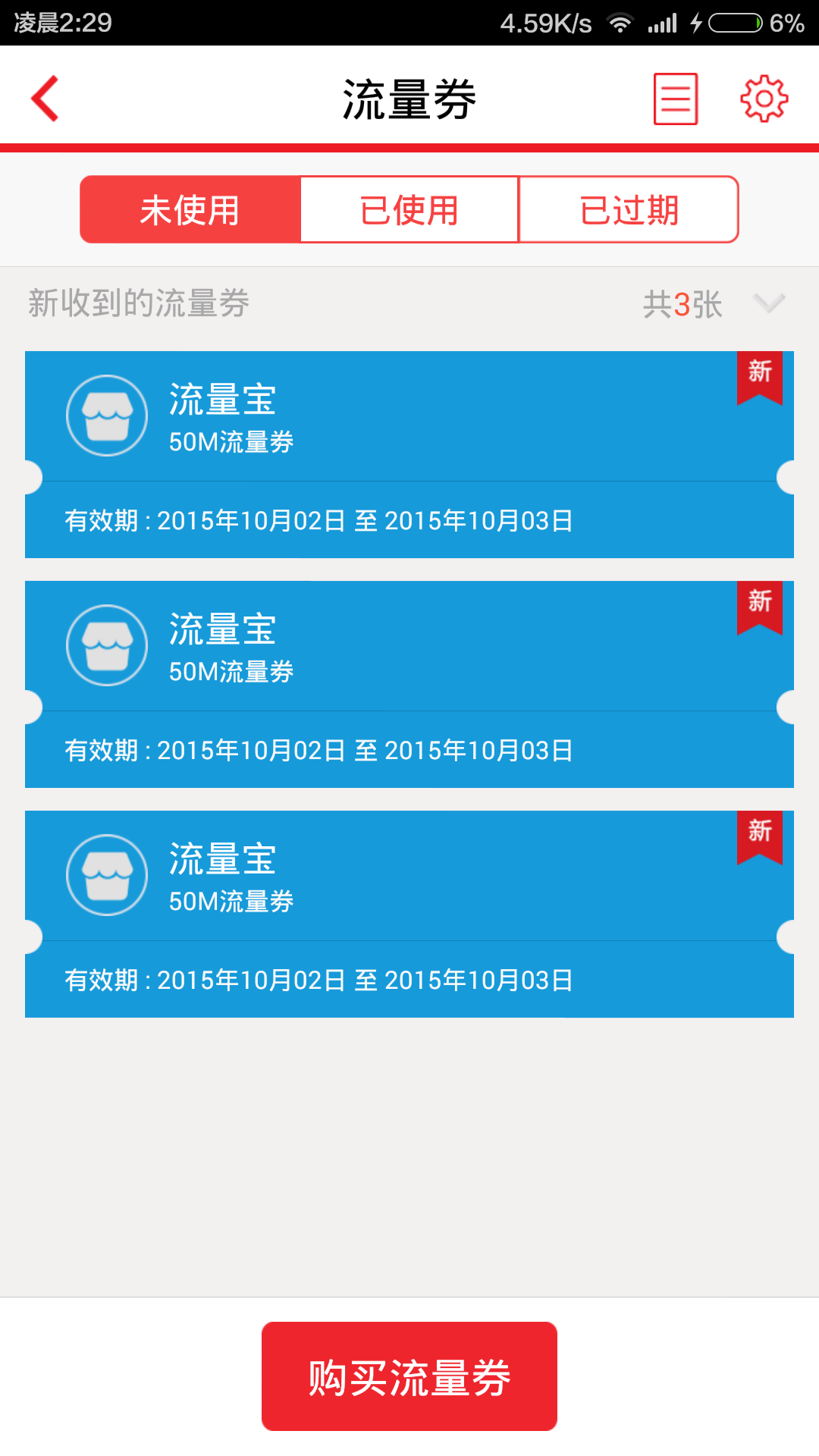Open the settings gear on the title bar
This screenshot has width=819, height=1456.
click(764, 99)
